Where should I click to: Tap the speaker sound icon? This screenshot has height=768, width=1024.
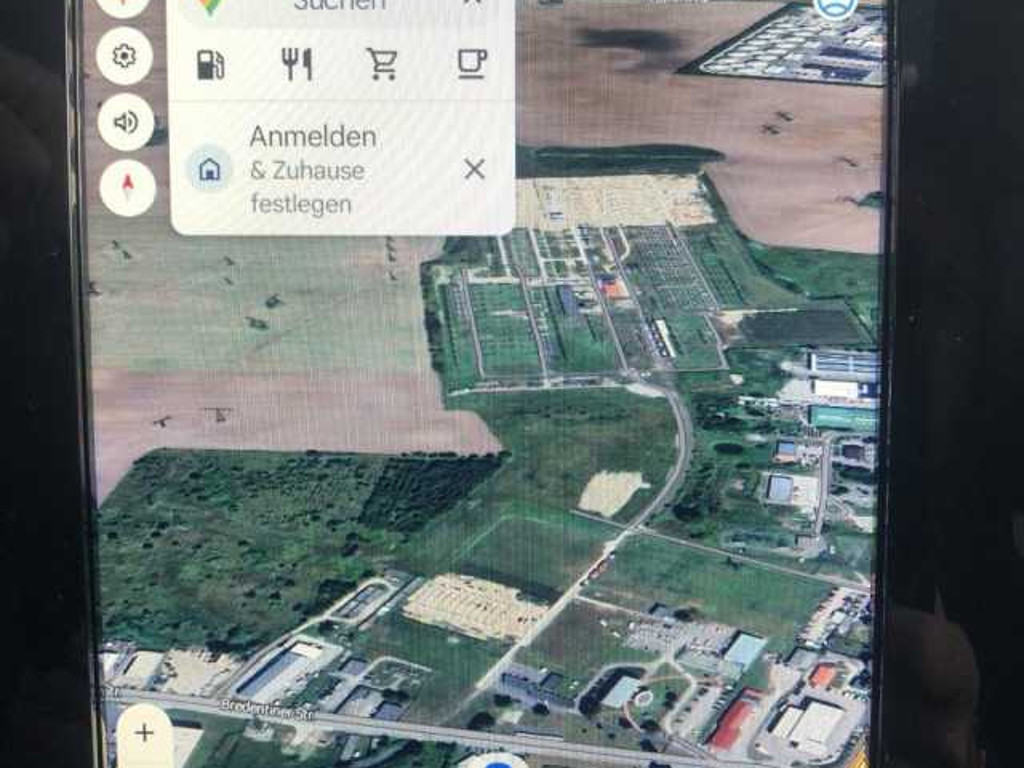pos(126,122)
